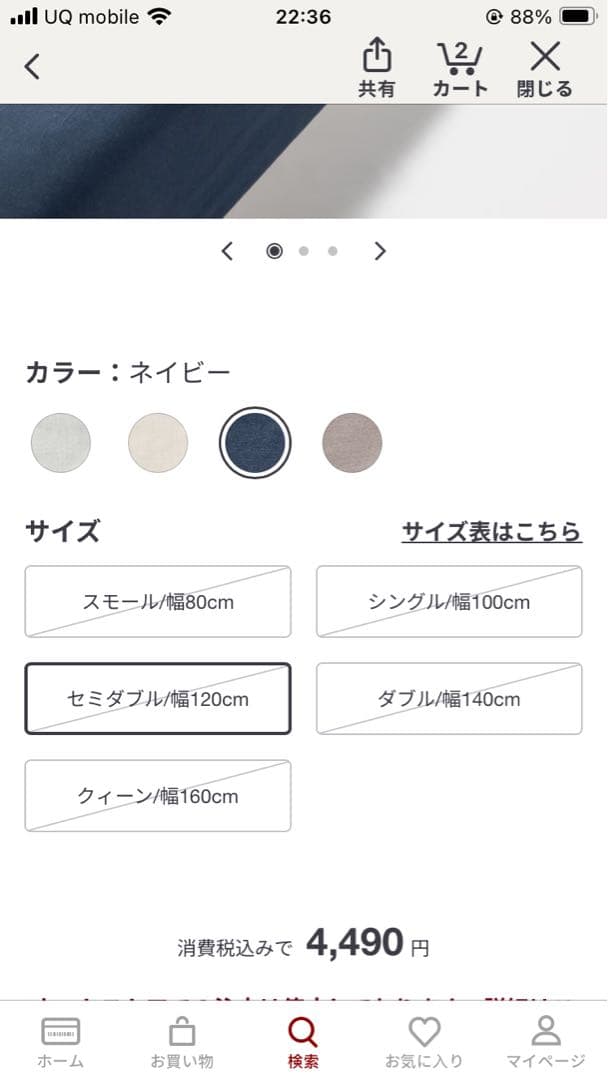Select the navy color swatch
608x1080 pixels.
255,442
